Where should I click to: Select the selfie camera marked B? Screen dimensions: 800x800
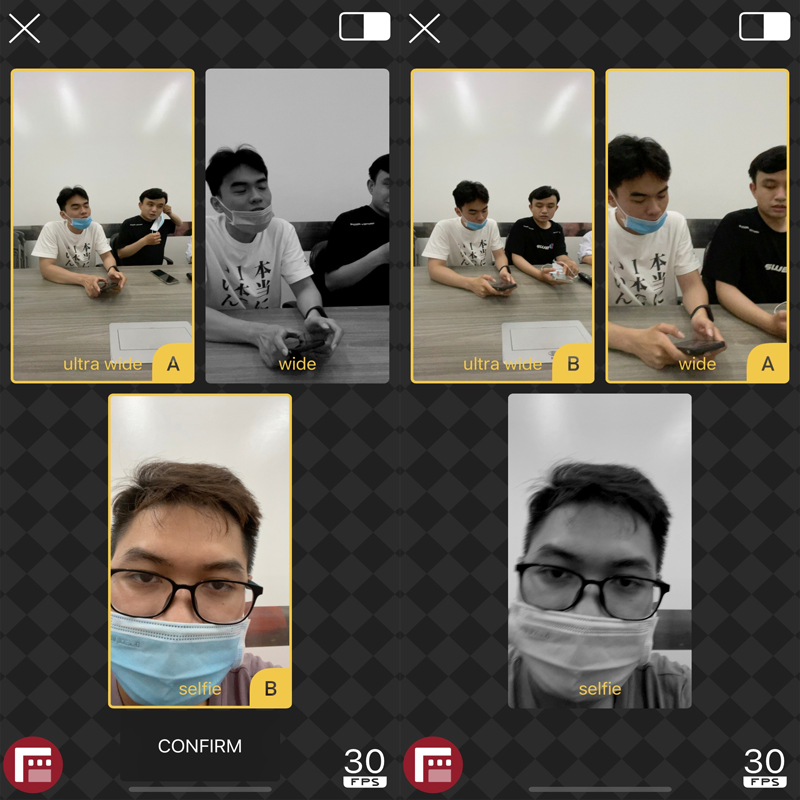tap(200, 550)
